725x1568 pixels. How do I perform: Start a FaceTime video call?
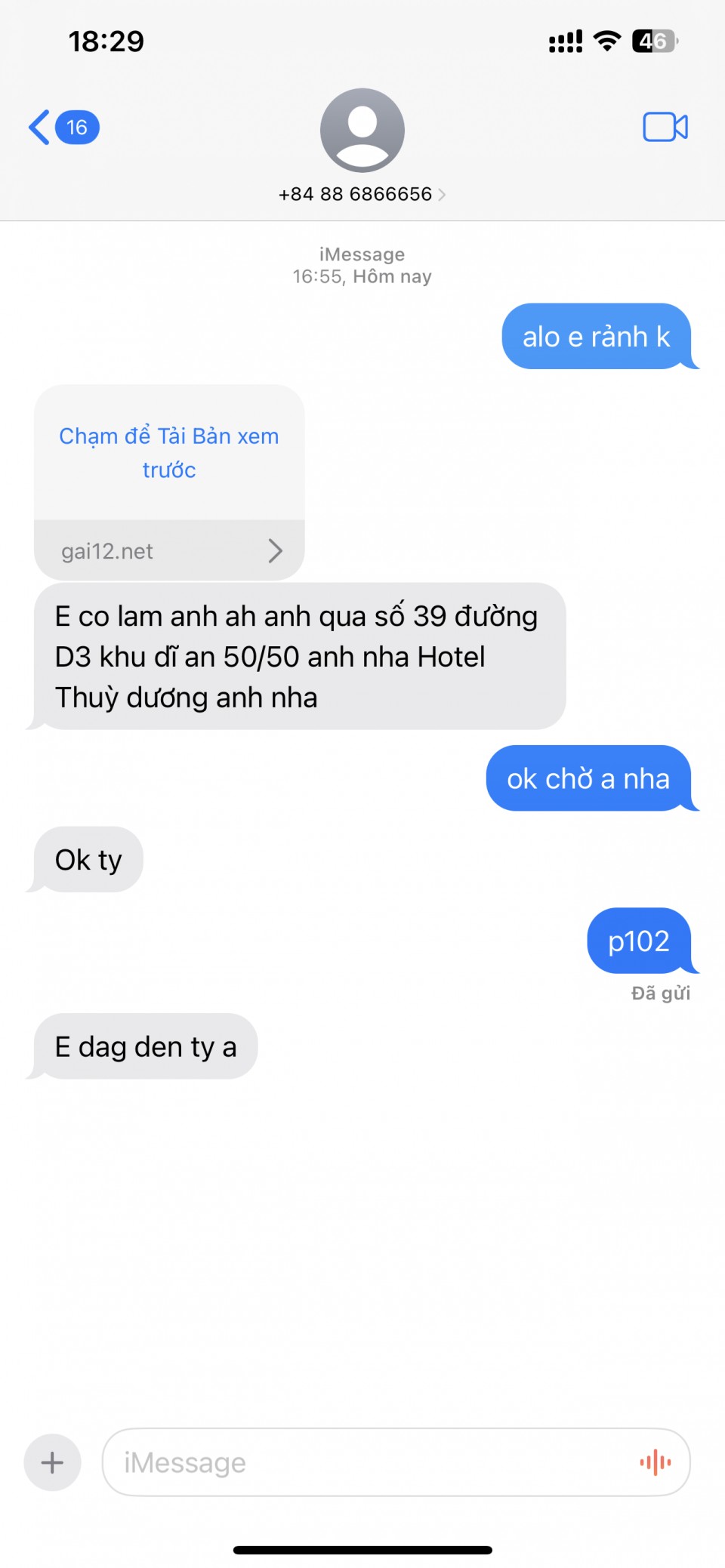click(x=665, y=127)
